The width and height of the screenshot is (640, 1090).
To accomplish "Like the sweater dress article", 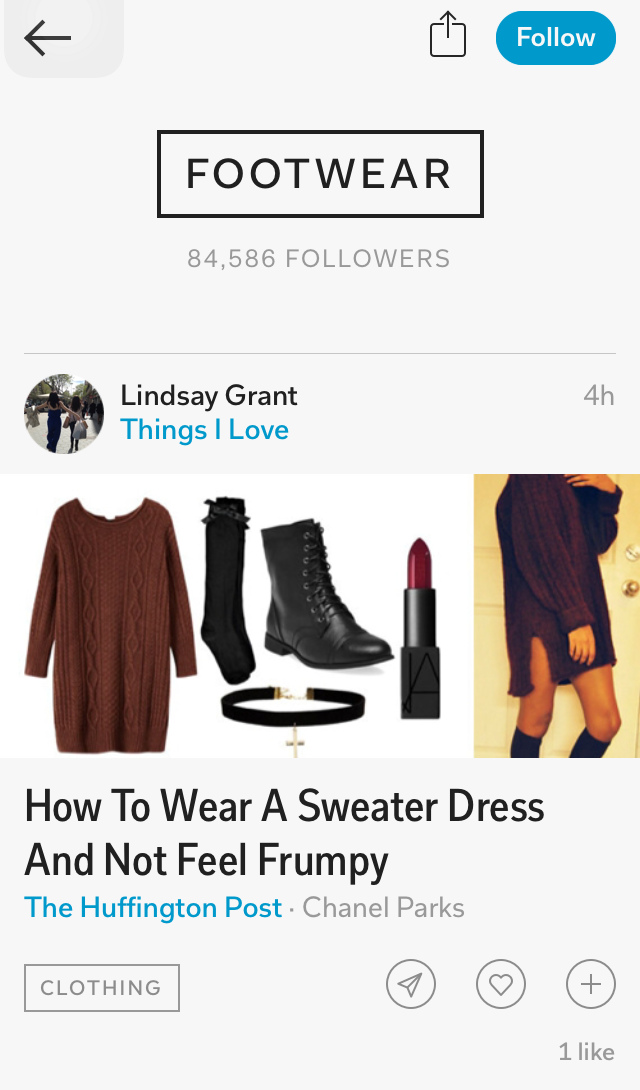I will (501, 986).
